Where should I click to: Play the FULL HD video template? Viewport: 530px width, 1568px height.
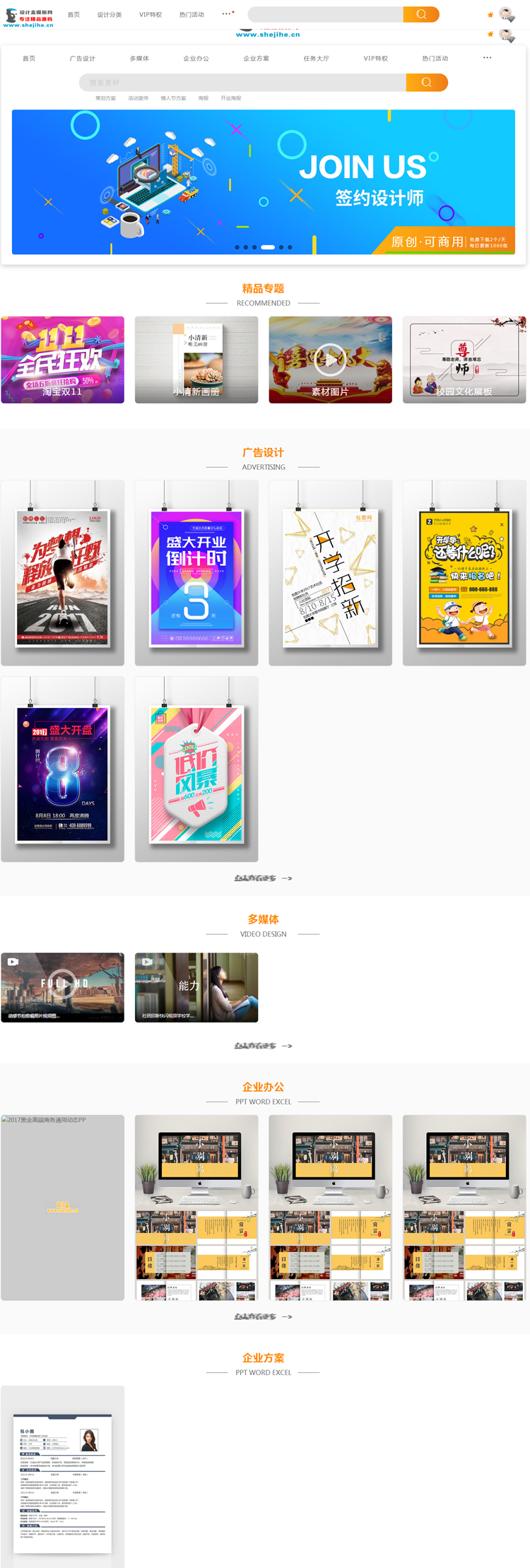coord(62,986)
